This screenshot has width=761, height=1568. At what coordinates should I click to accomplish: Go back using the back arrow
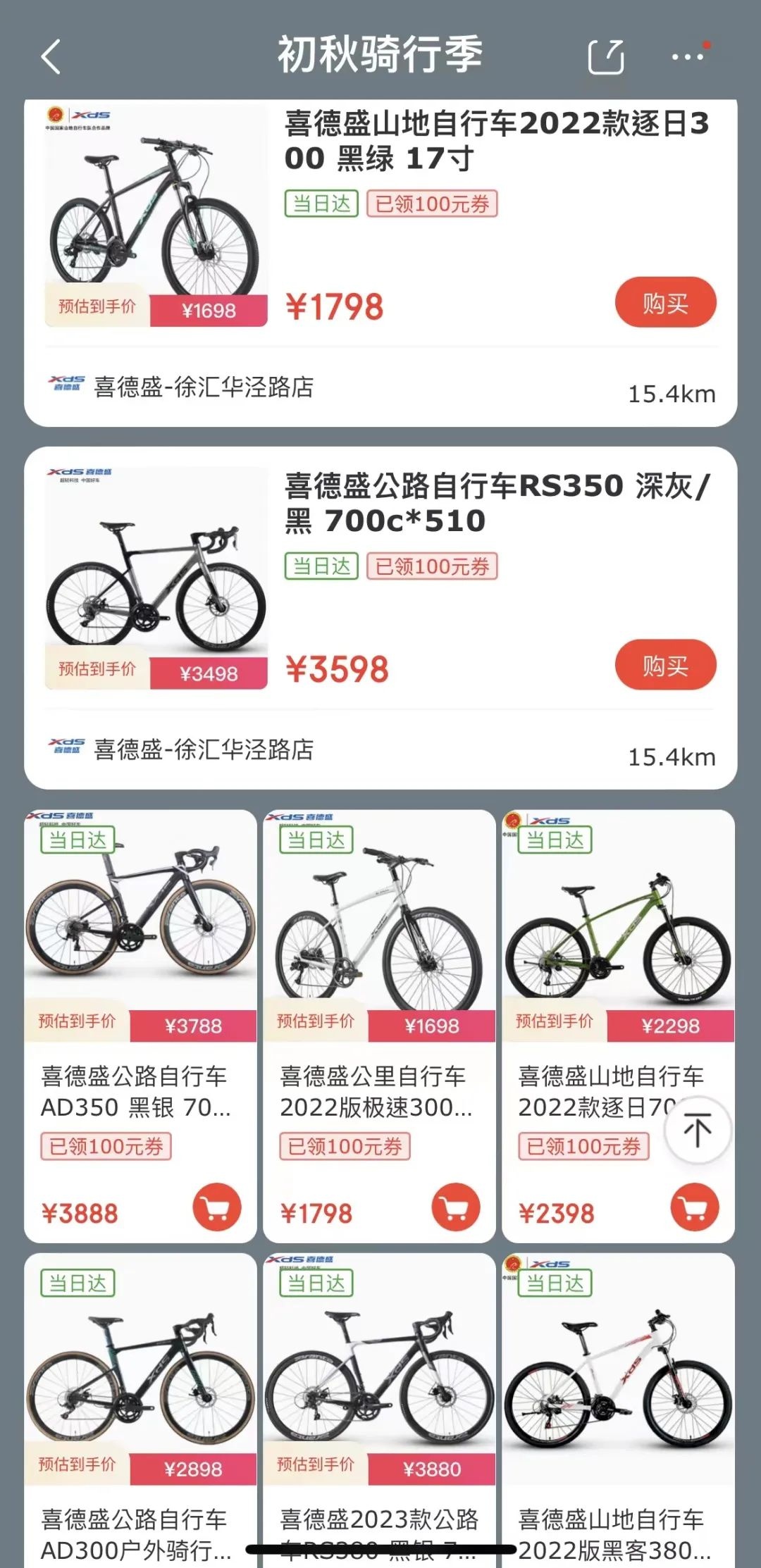(x=51, y=56)
